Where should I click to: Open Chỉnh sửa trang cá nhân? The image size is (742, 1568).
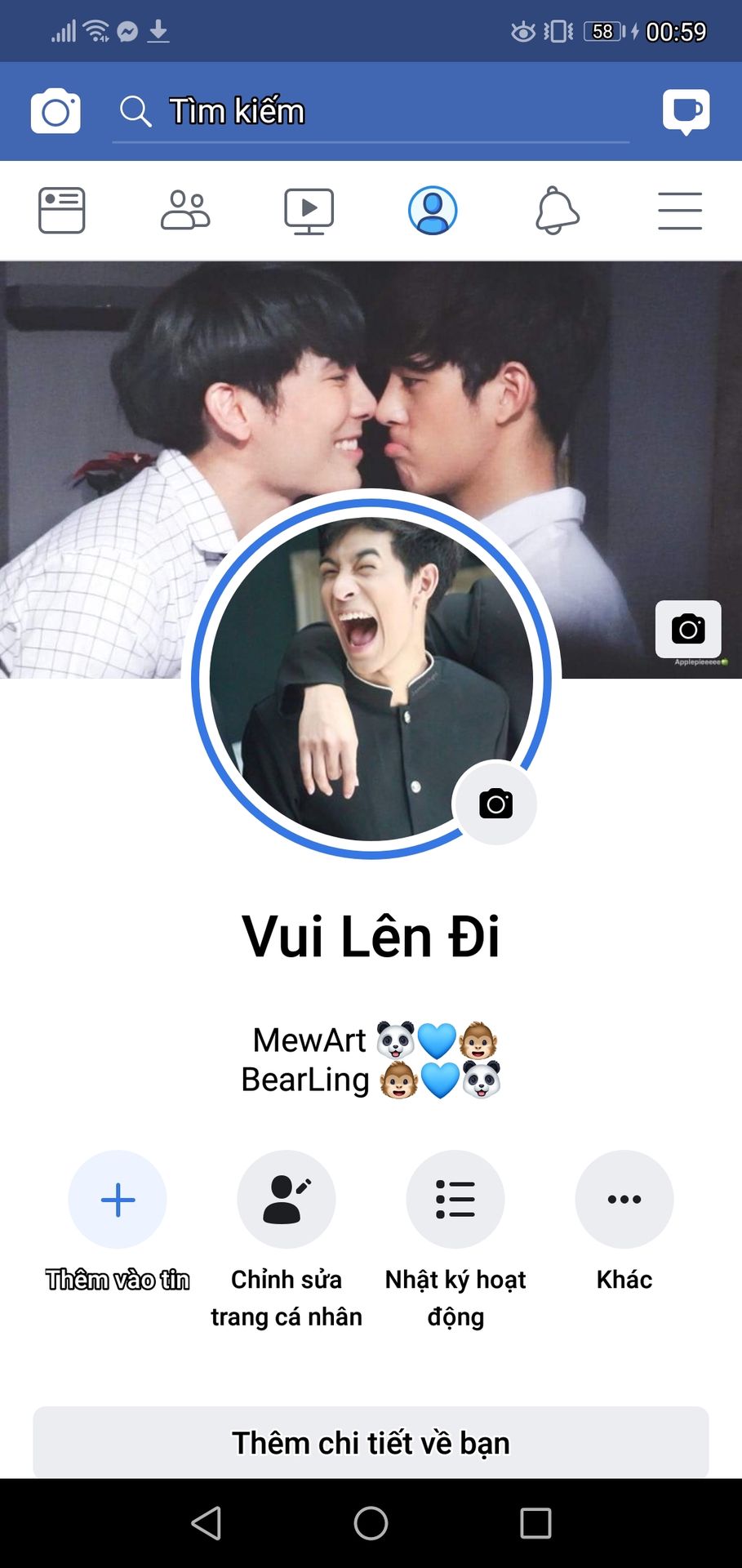[x=287, y=1199]
